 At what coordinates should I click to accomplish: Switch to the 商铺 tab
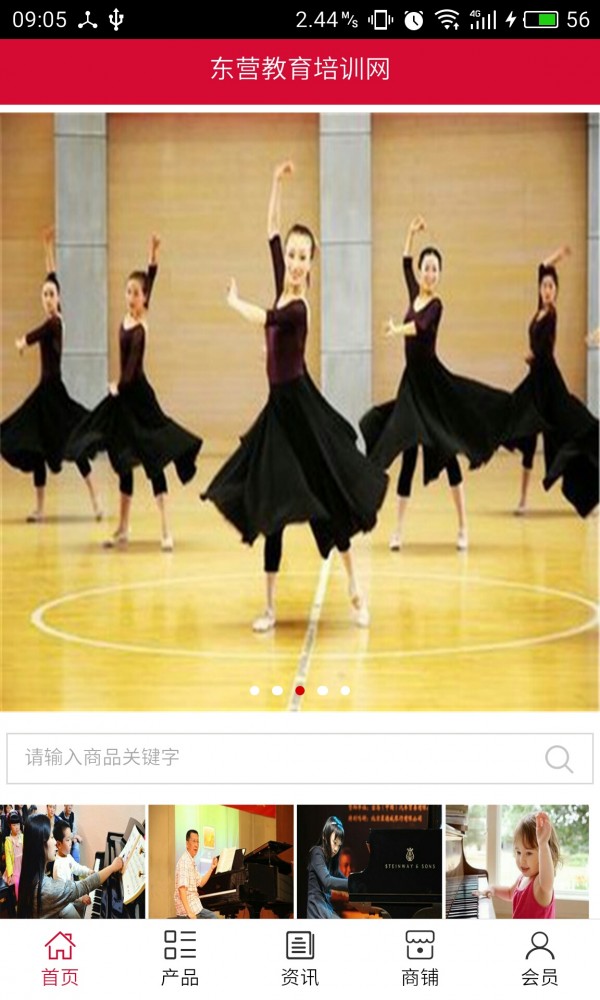(420, 957)
